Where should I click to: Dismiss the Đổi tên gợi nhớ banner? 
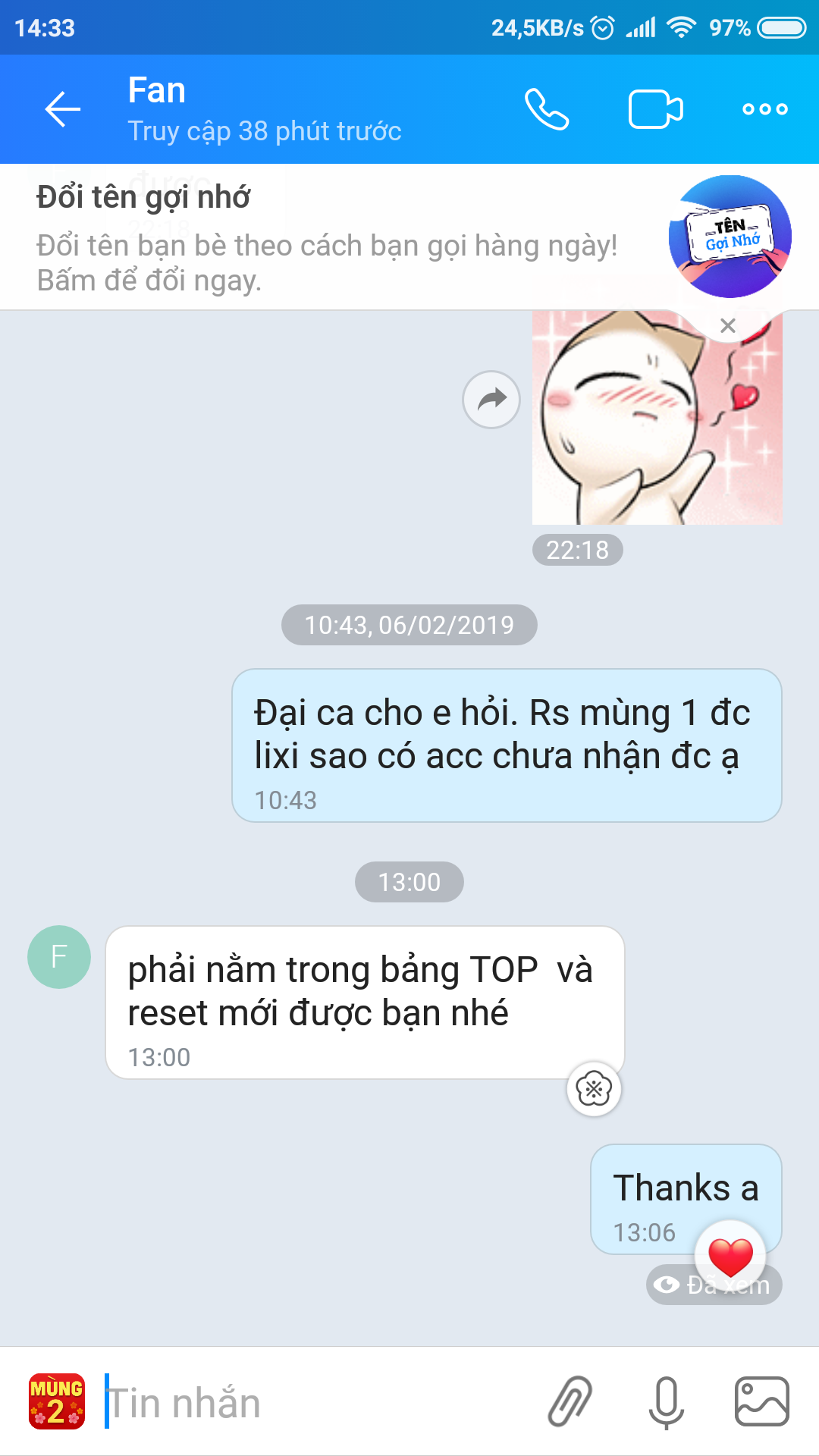(728, 325)
